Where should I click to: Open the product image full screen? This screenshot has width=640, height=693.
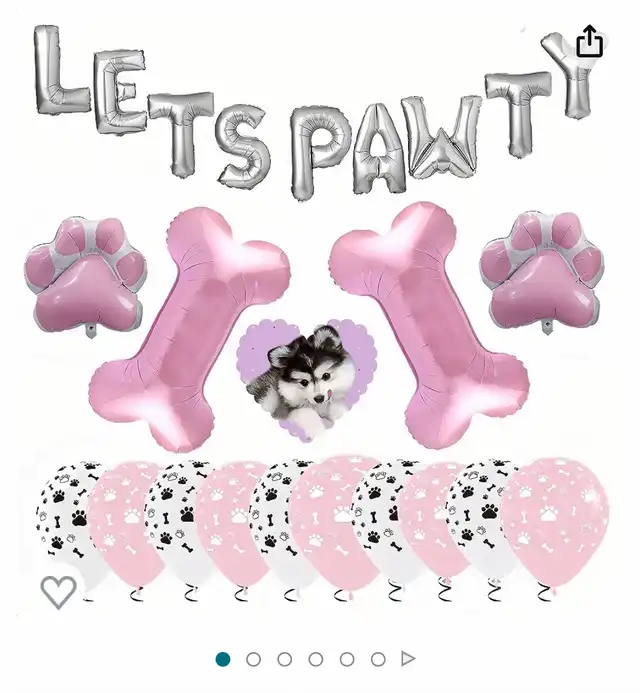pos(320,309)
